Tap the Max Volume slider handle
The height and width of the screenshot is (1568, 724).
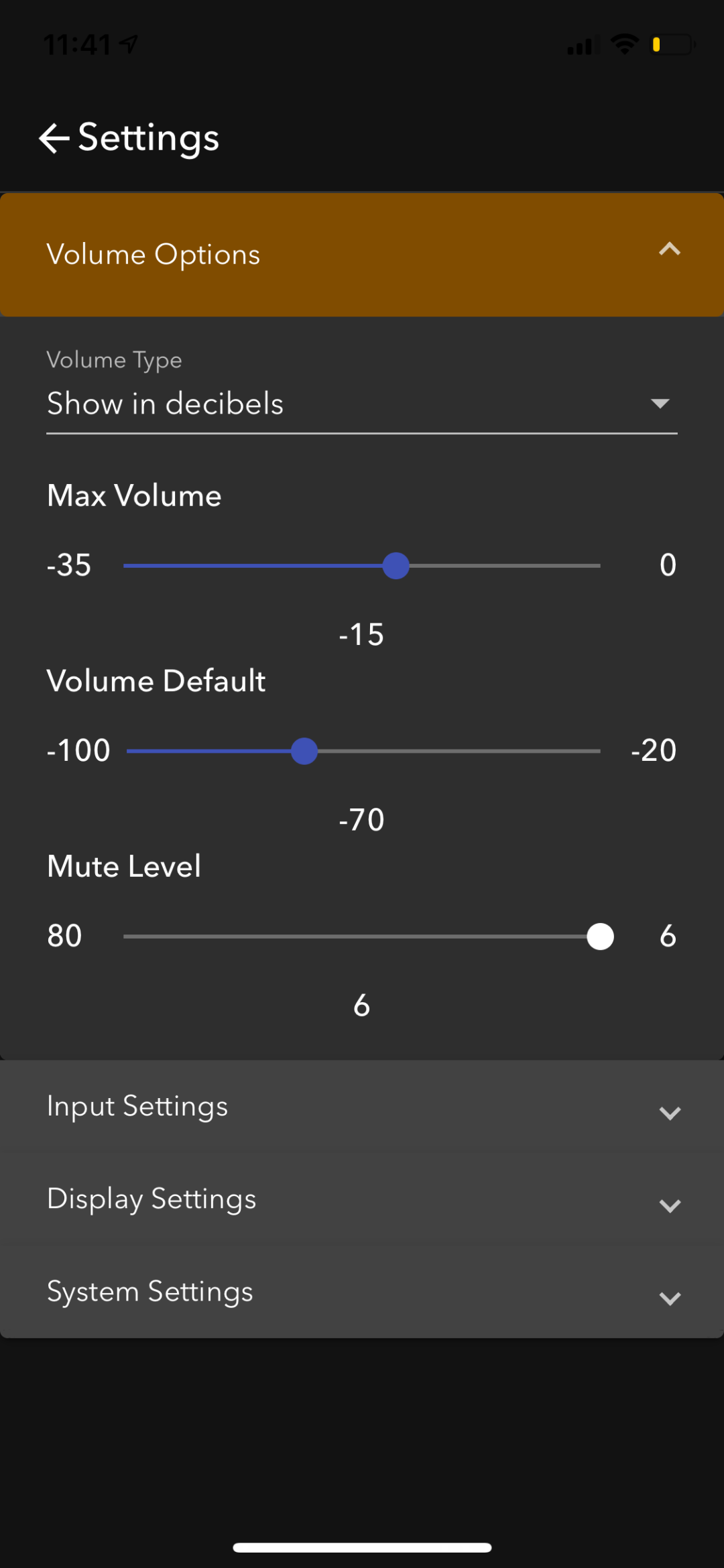(x=396, y=566)
